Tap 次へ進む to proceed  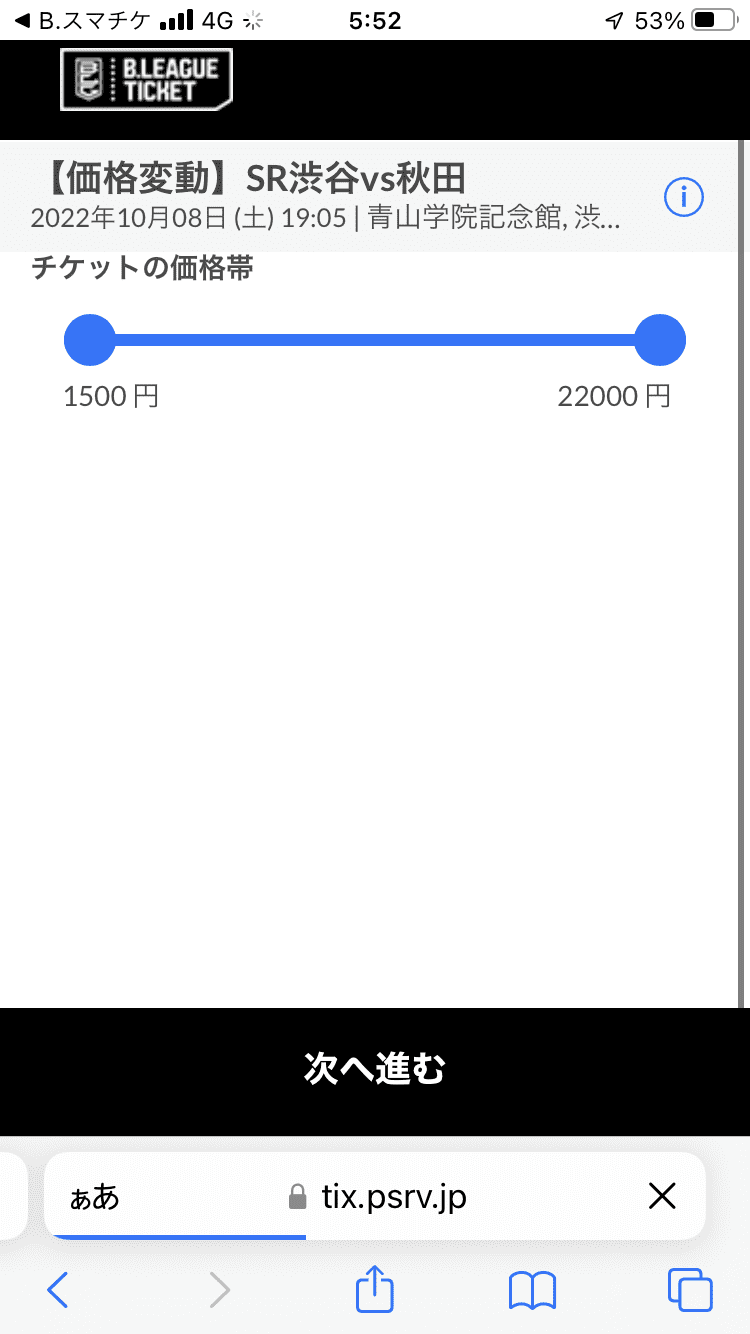pos(374,1069)
